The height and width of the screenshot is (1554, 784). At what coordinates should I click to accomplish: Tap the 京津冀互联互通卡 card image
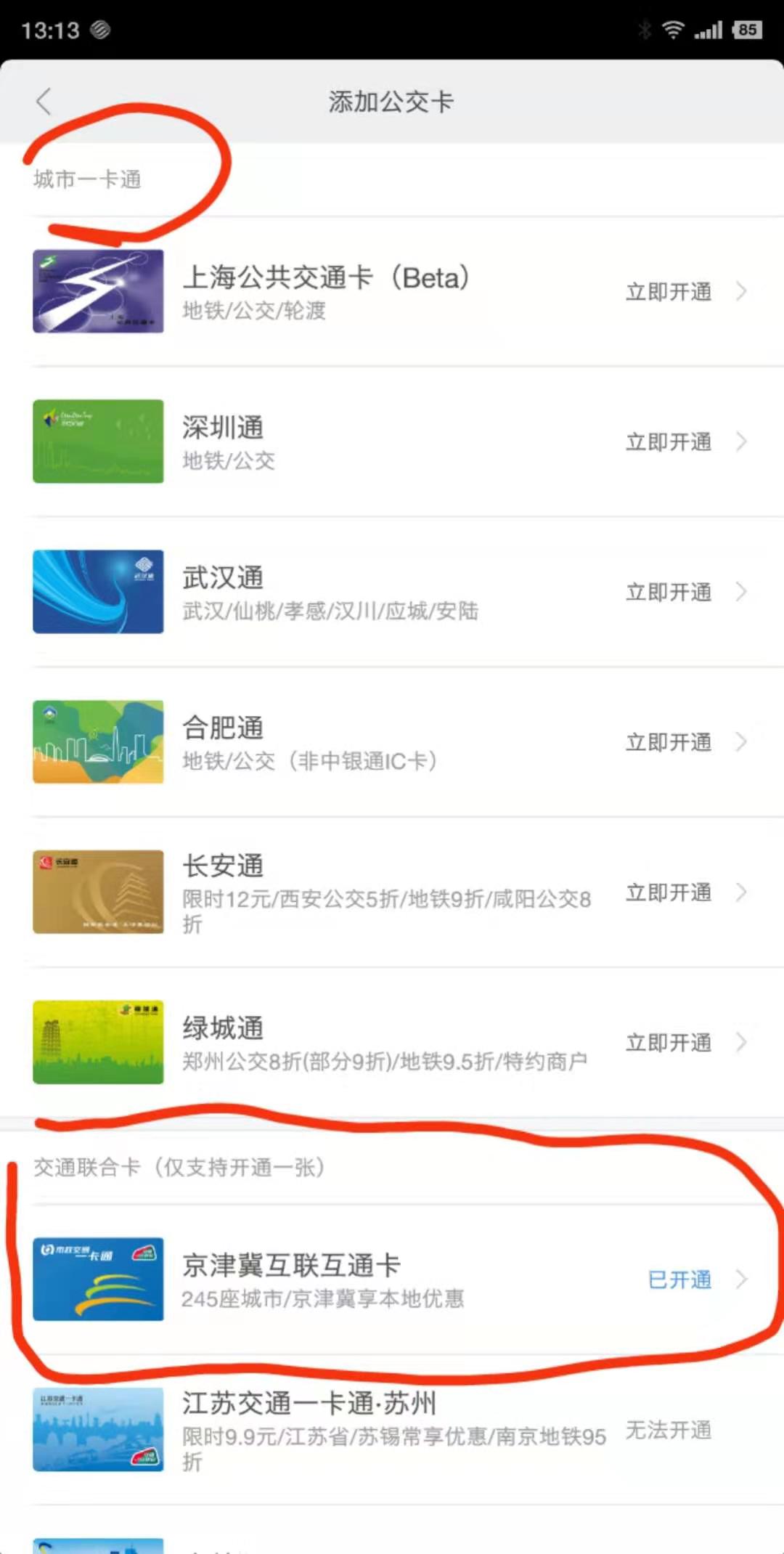98,1280
